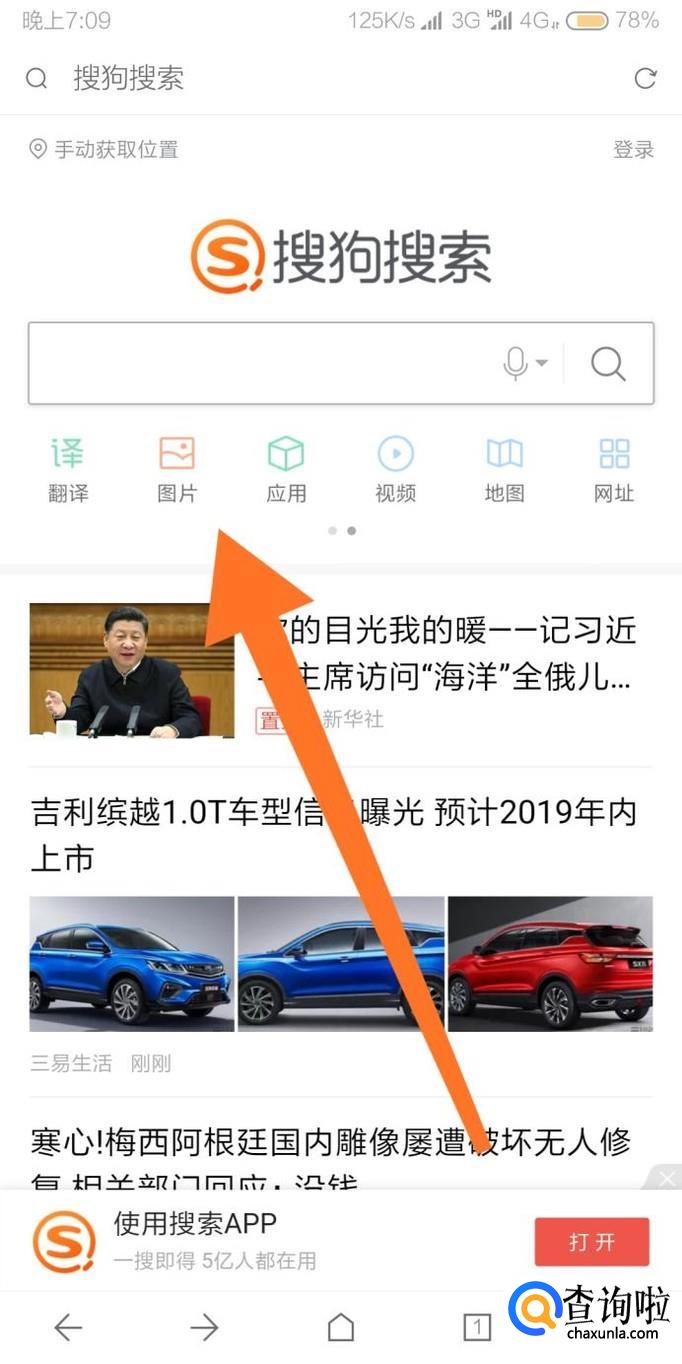
Task: Open 图片 image search shortcut
Action: 177,469
